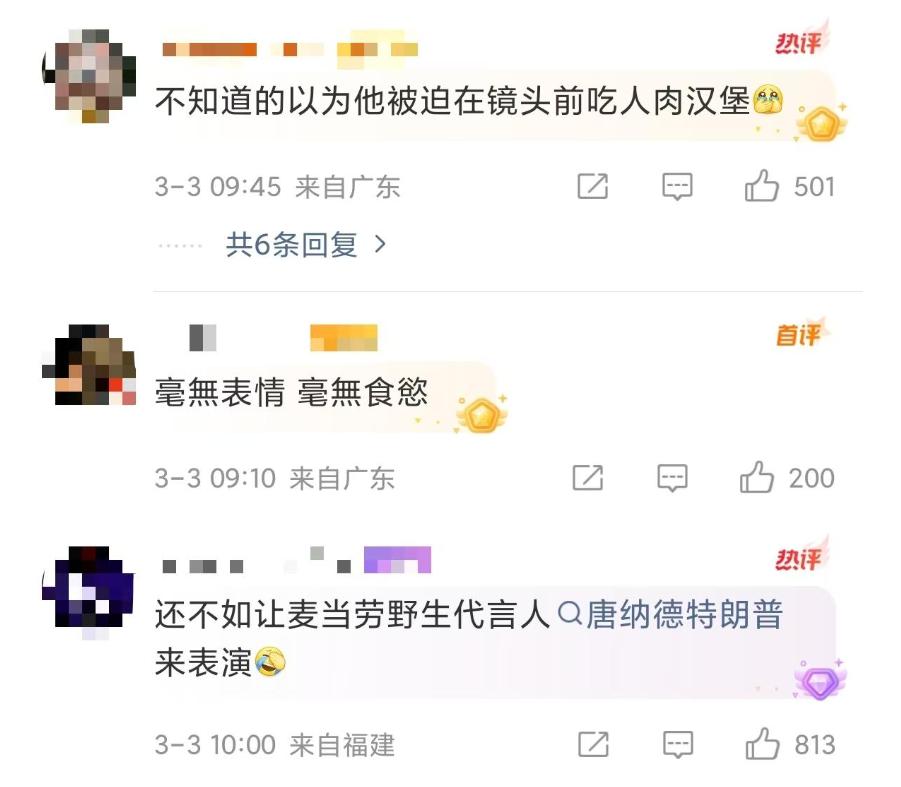Share the comment posted at 09:45

(x=593, y=186)
